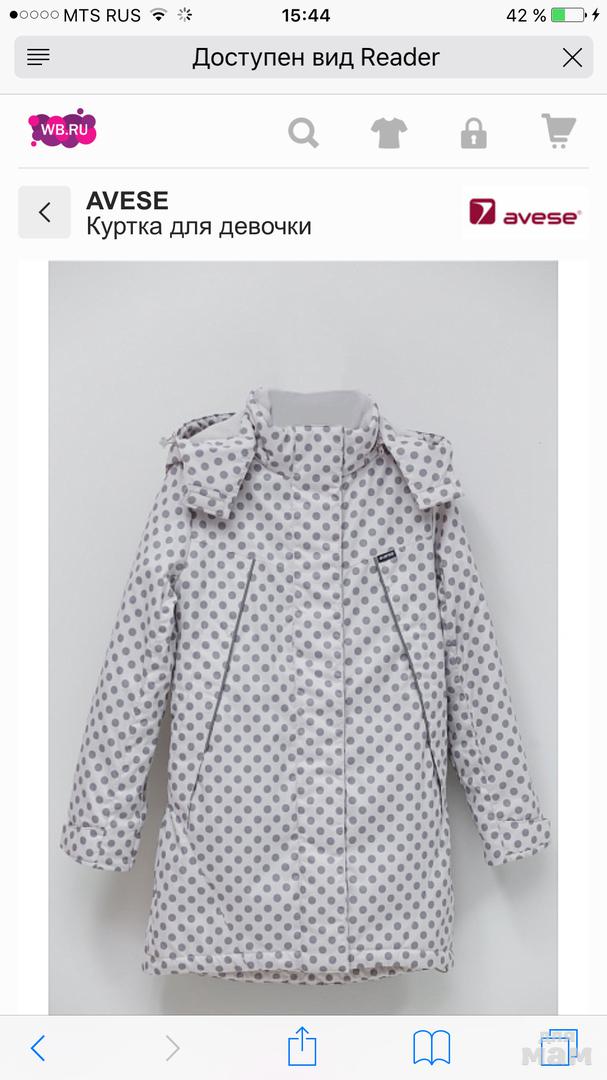The width and height of the screenshot is (607, 1080).
Task: Tap the Reader available address bar
Action: 315,57
